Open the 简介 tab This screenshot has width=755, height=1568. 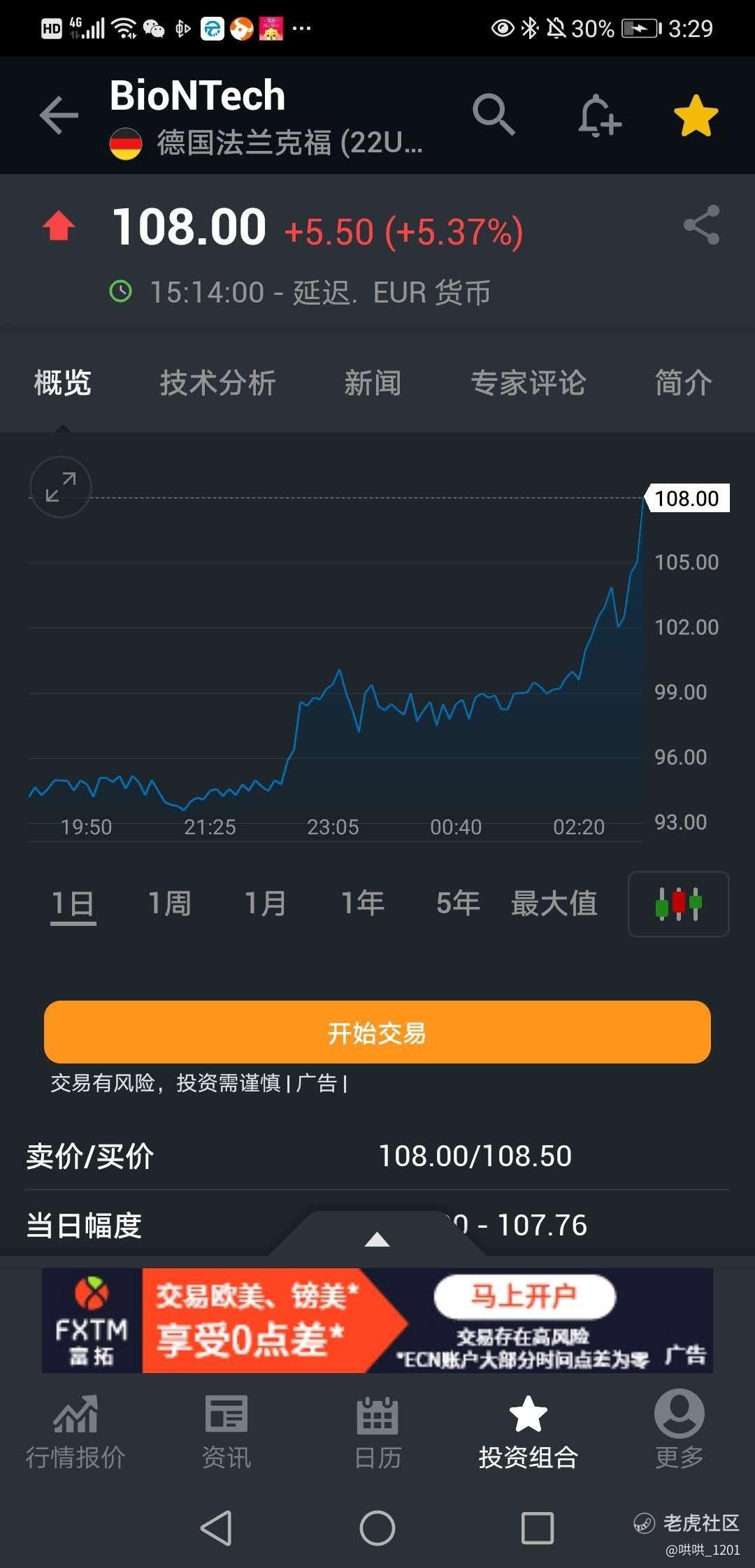coord(683,383)
